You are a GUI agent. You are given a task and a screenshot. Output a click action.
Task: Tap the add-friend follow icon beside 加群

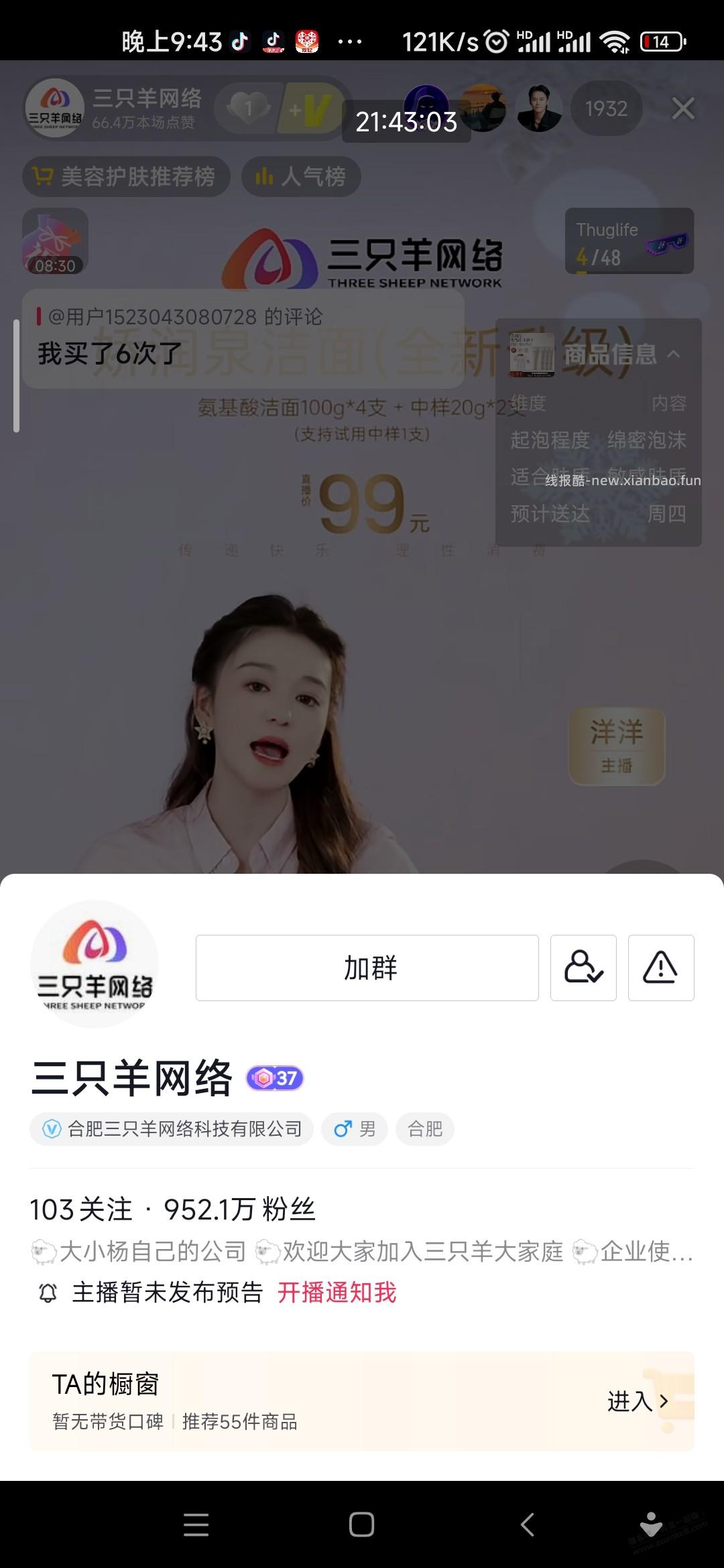click(583, 968)
